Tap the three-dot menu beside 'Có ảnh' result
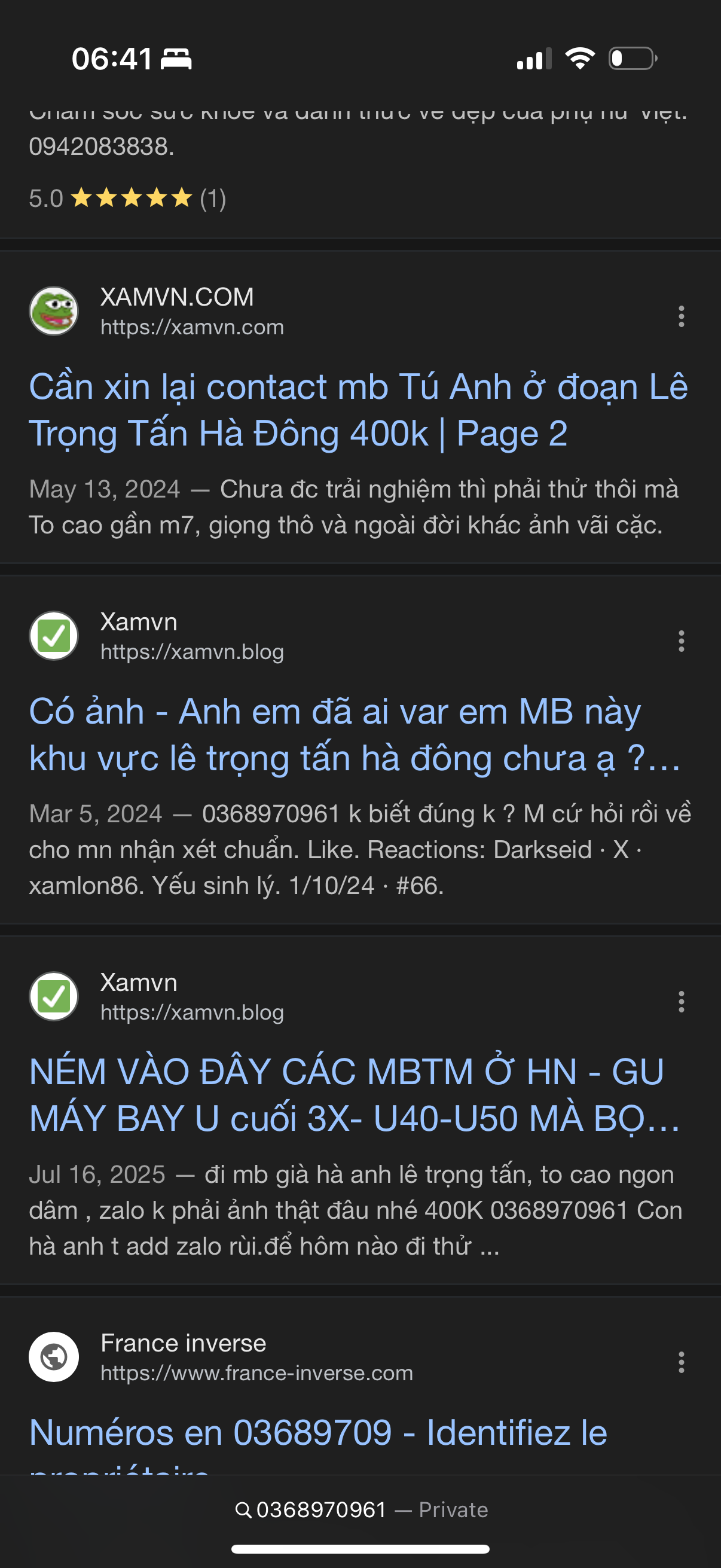Viewport: 721px width, 1568px height. [681, 641]
